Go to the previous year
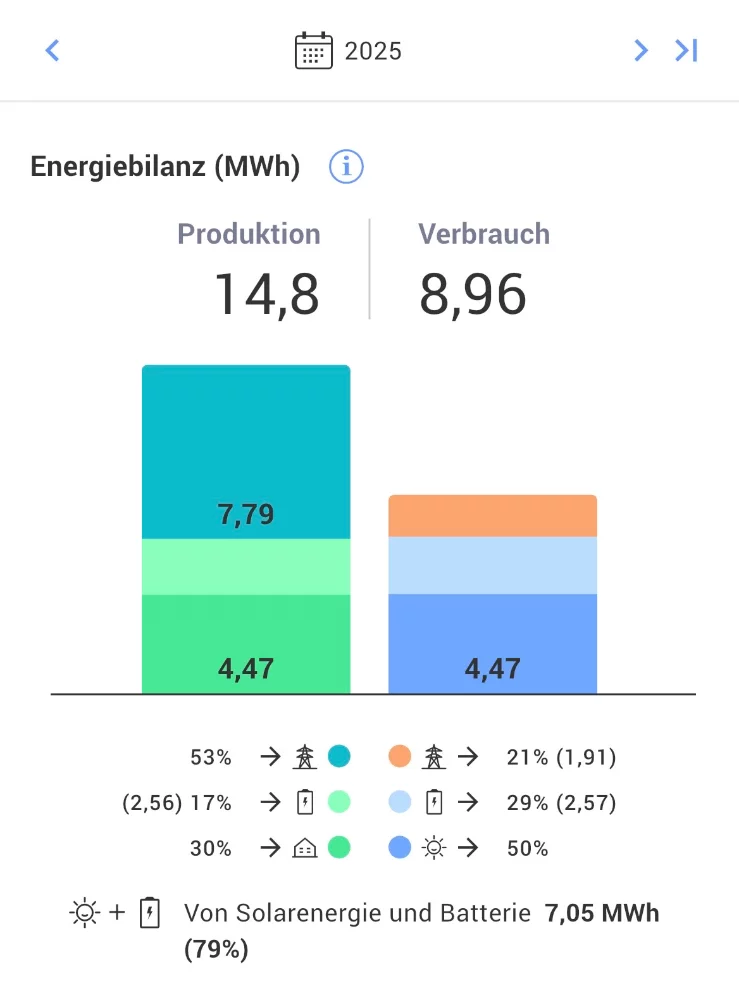739x1000 pixels. [x=53, y=50]
